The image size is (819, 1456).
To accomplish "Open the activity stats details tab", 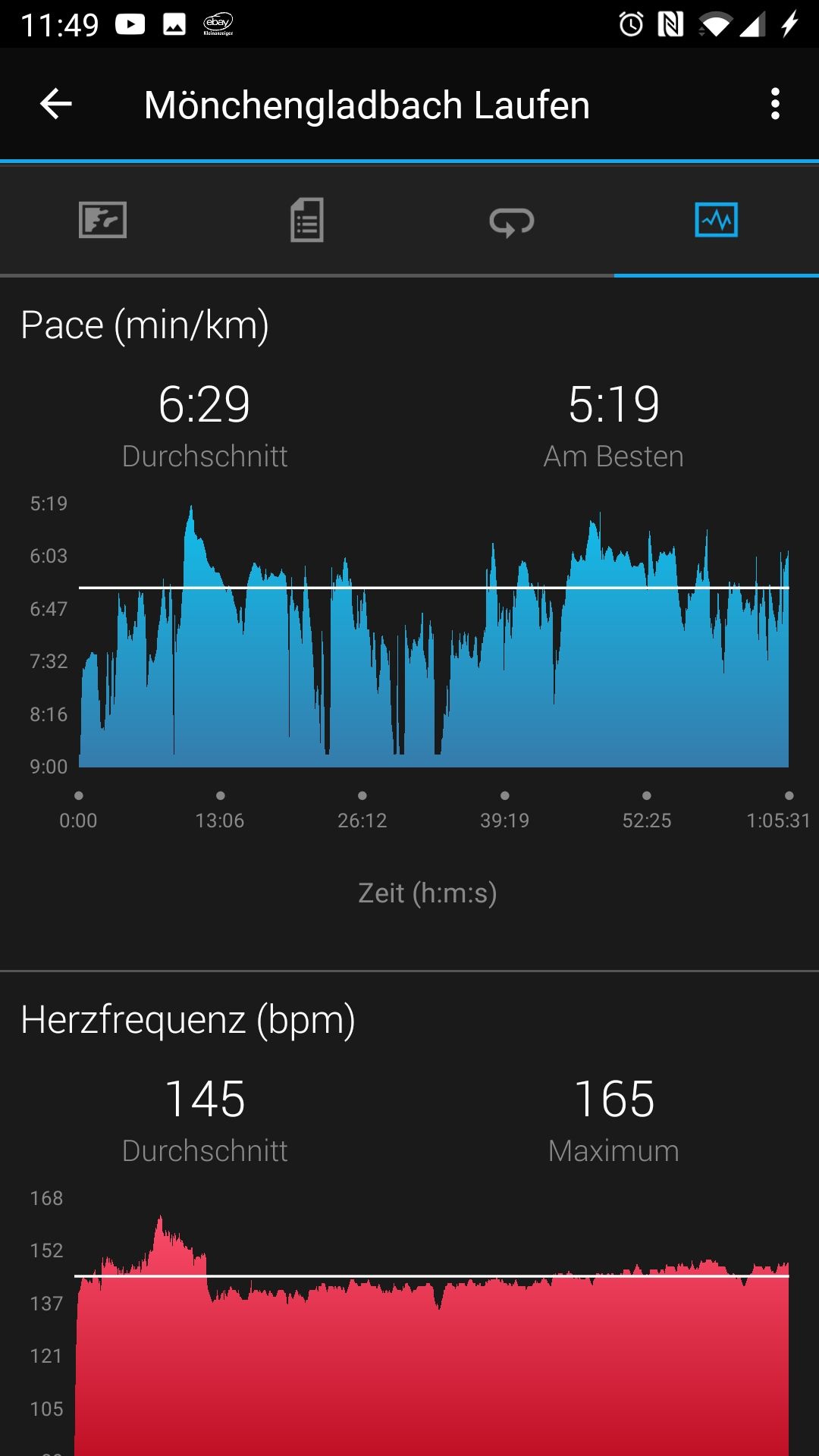I will pos(307,221).
